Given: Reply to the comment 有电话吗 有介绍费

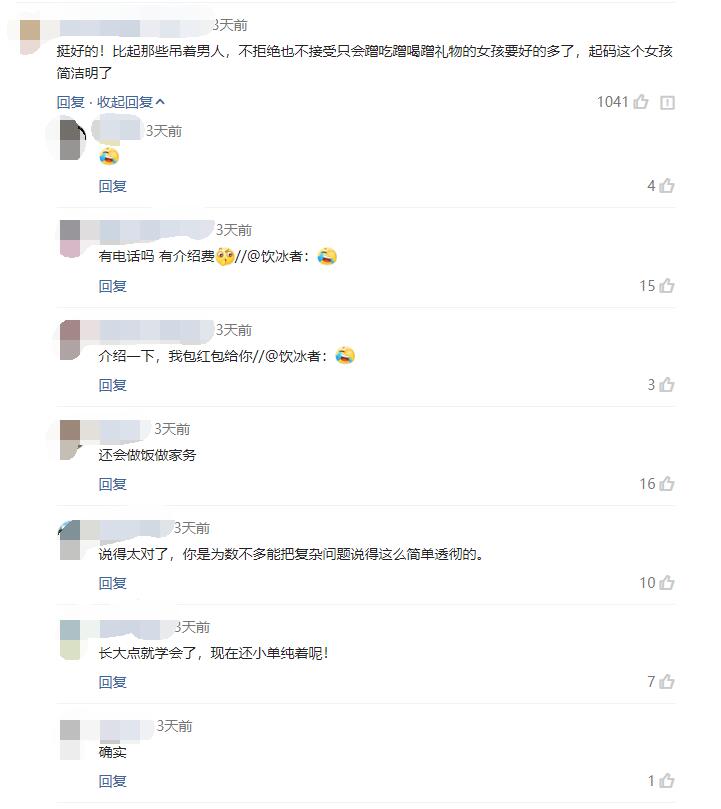Looking at the screenshot, I should pos(112,286).
